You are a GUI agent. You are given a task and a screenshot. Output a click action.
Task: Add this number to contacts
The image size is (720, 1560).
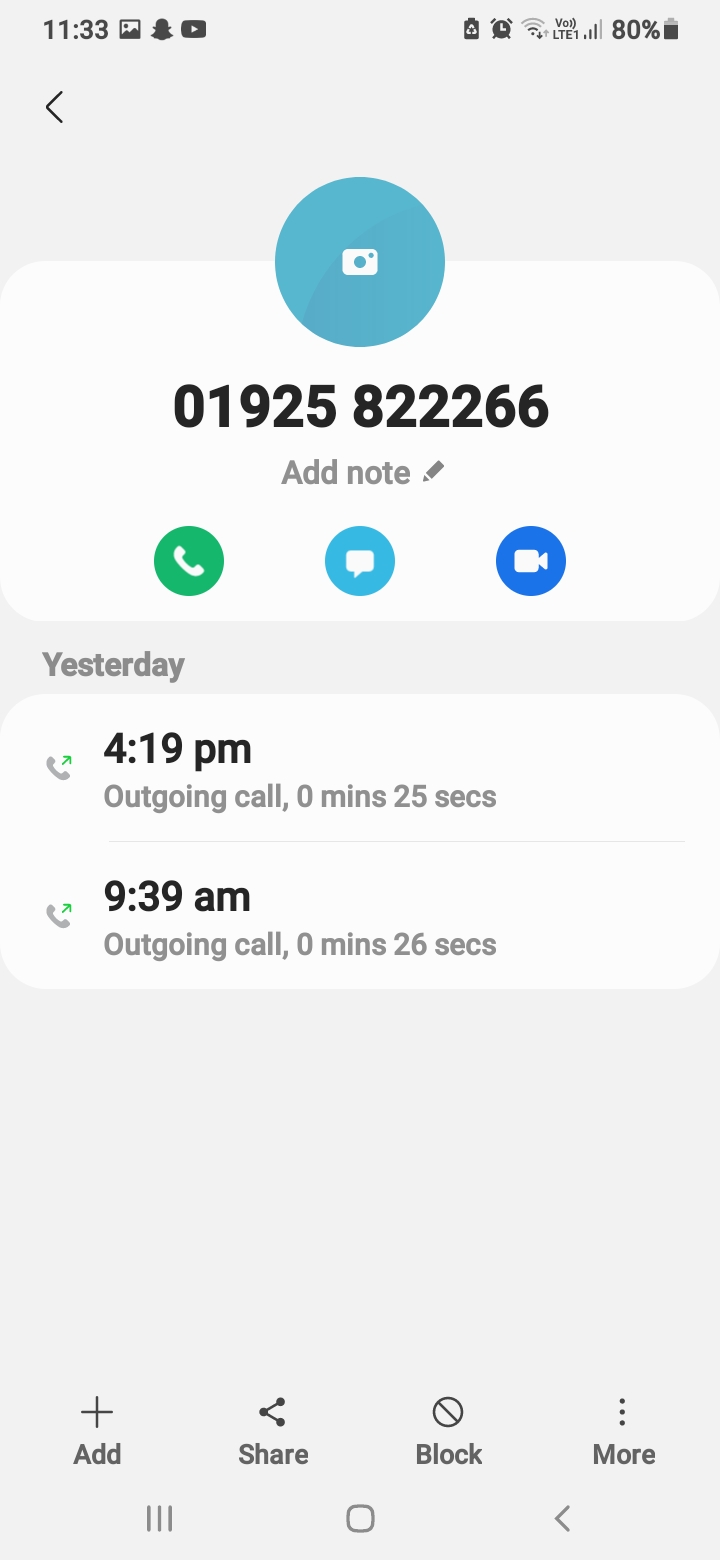coord(97,1432)
